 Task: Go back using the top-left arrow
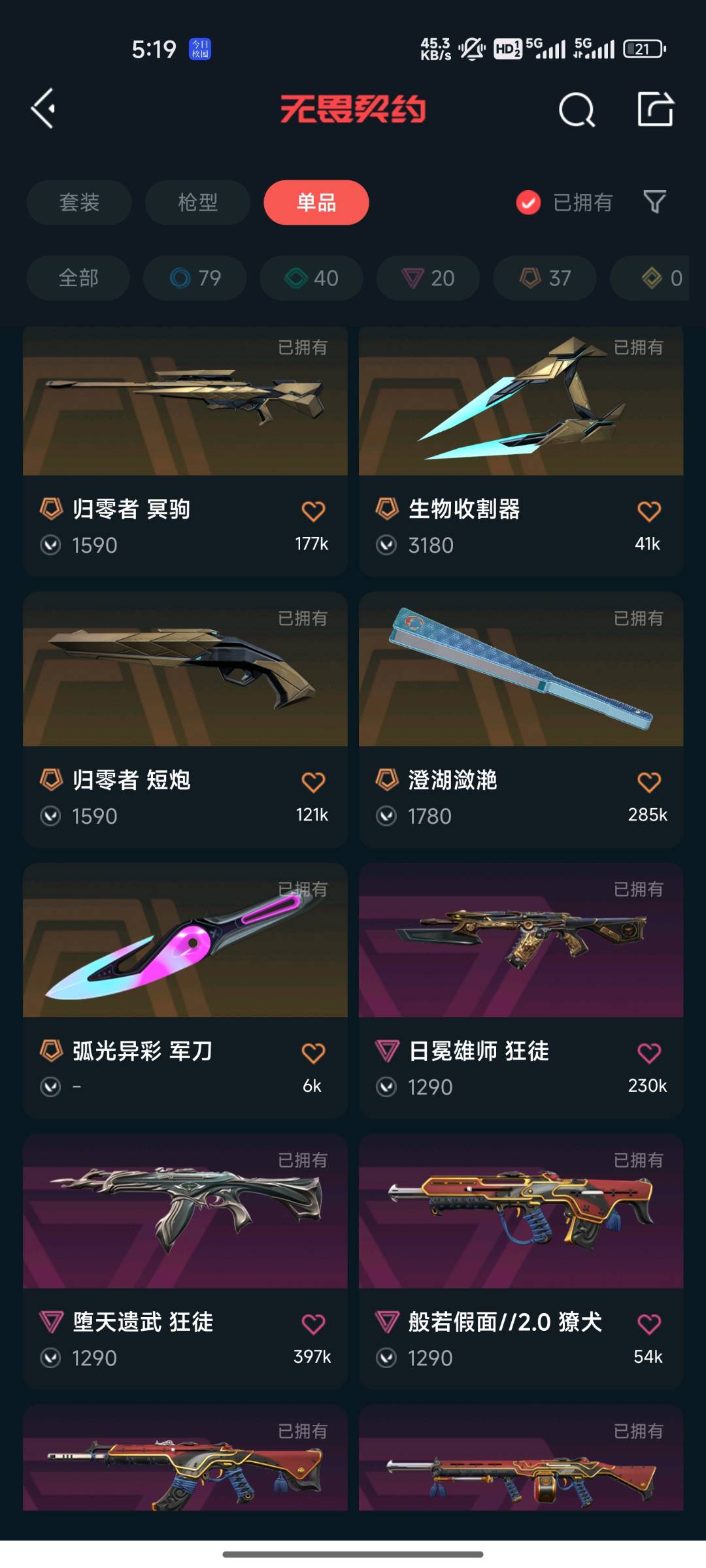pos(43,108)
